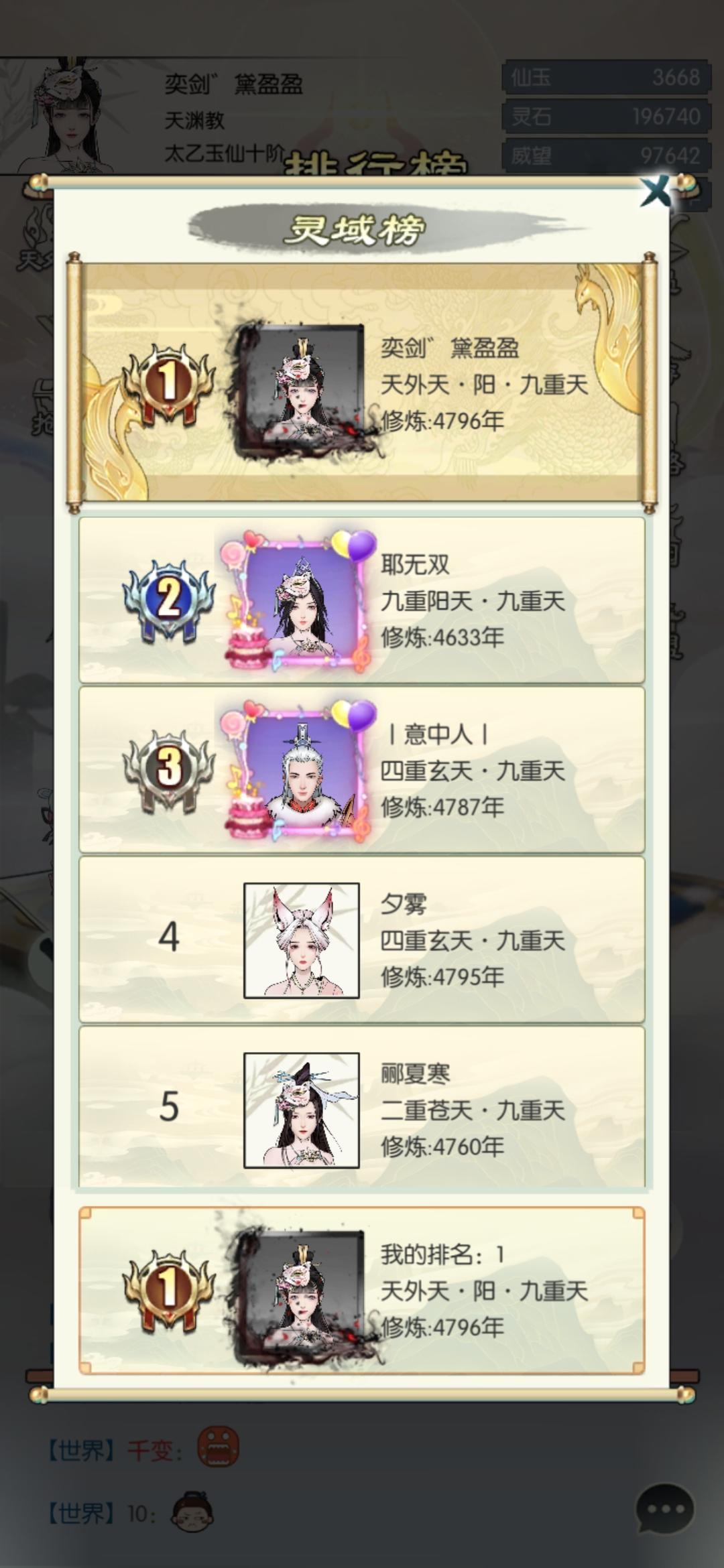This screenshot has width=724, height=1568.
Task: Click your character avatar at top left
Action: click(67, 114)
